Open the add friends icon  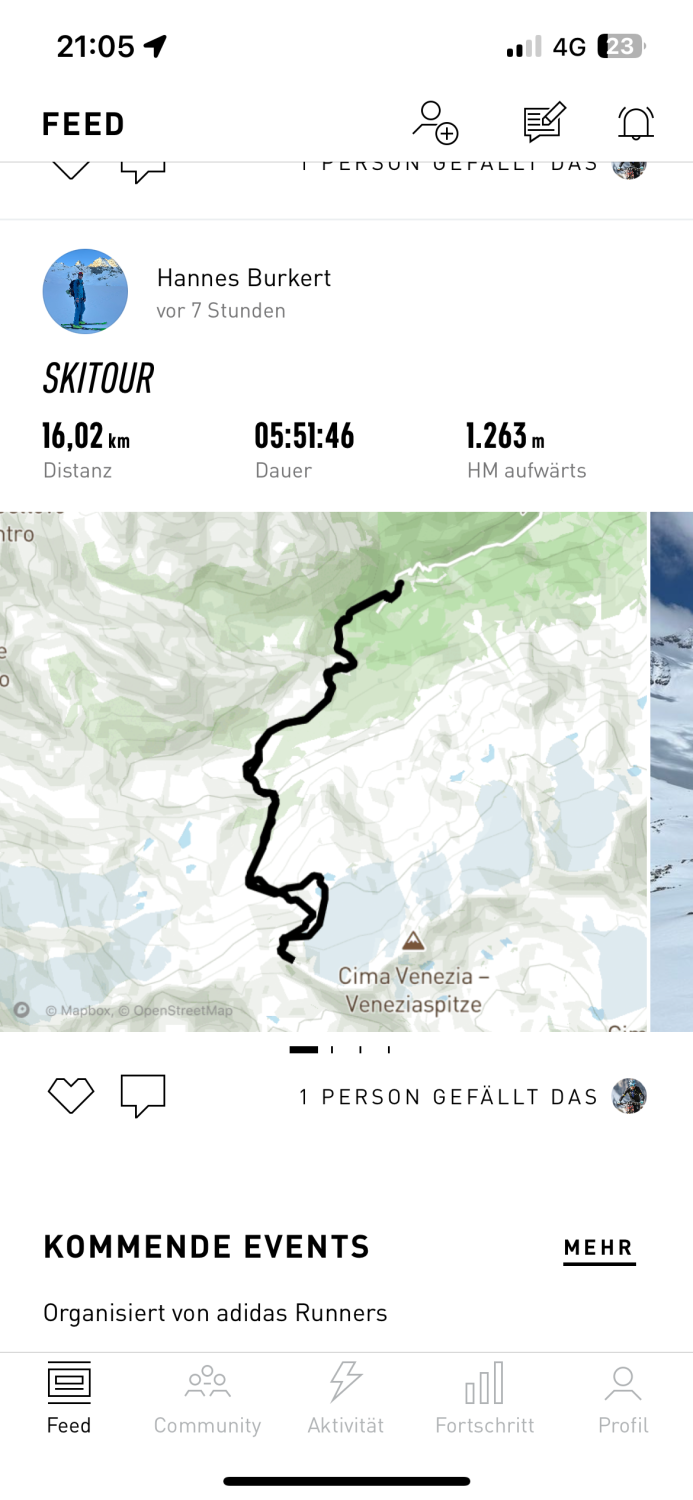(435, 123)
